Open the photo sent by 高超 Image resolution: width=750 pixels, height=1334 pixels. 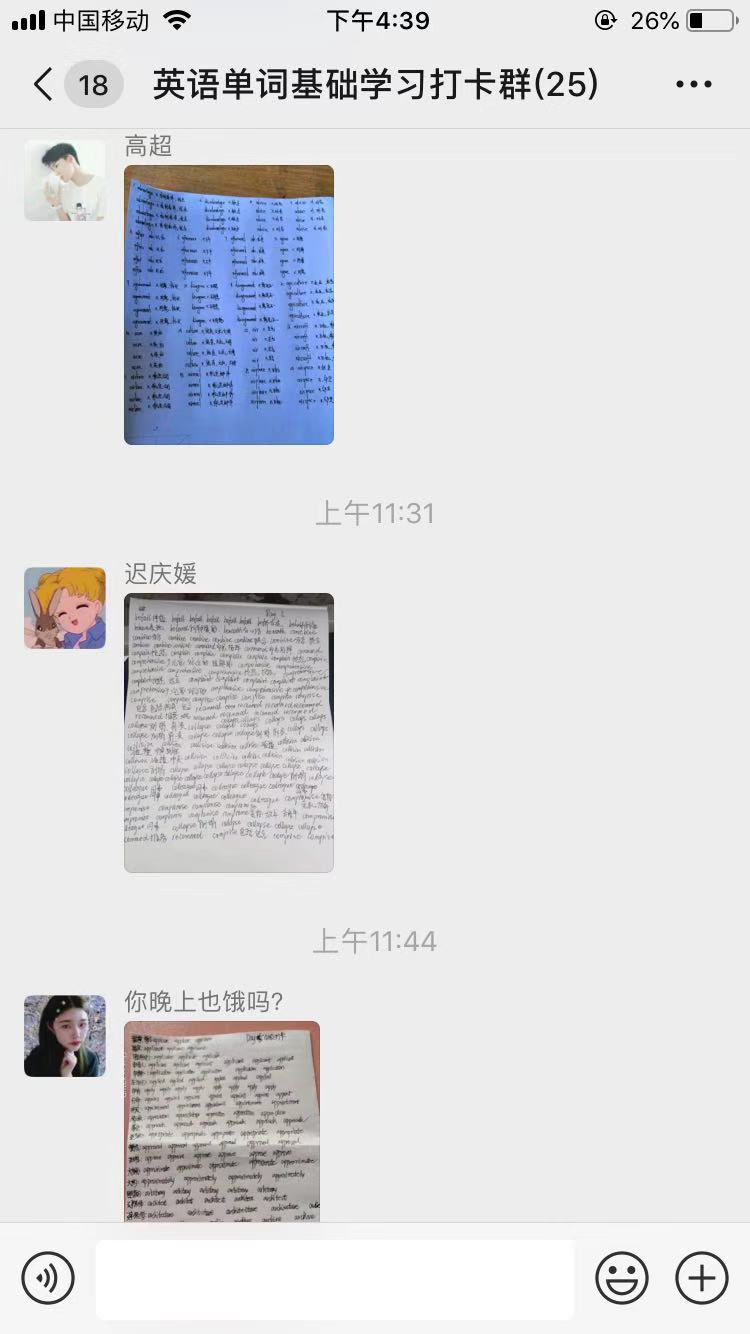pyautogui.click(x=229, y=304)
